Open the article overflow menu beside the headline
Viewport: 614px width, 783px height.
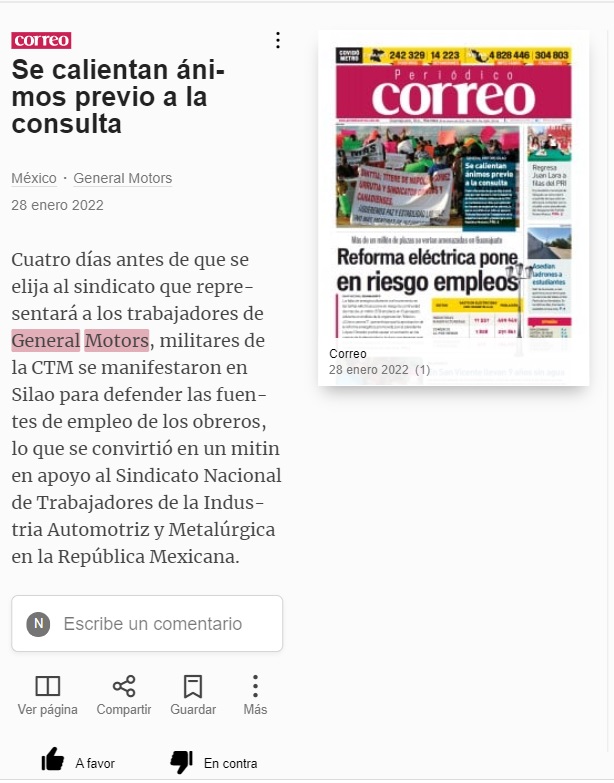tap(278, 40)
